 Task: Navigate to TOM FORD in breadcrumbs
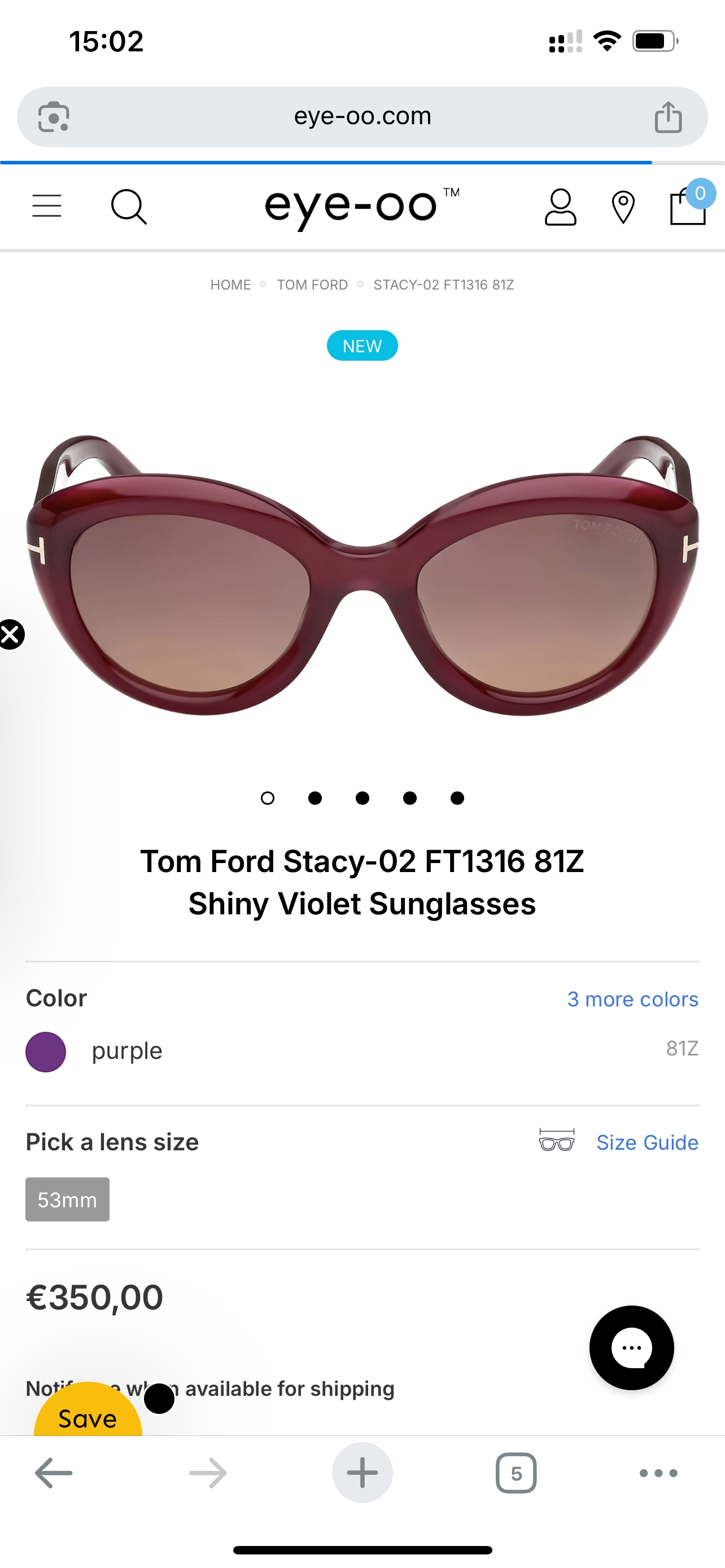point(312,285)
